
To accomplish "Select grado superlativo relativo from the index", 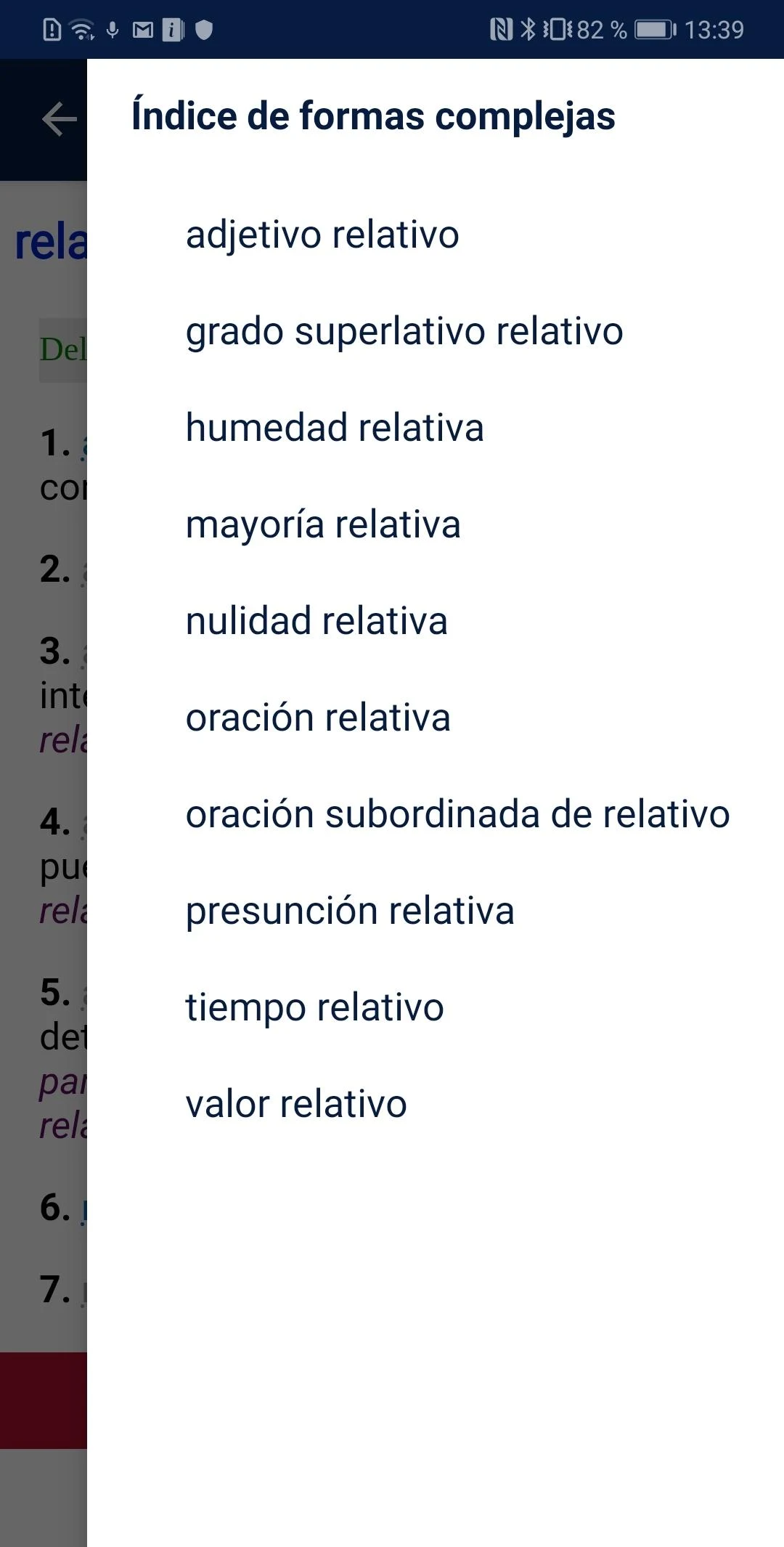I will point(404,332).
